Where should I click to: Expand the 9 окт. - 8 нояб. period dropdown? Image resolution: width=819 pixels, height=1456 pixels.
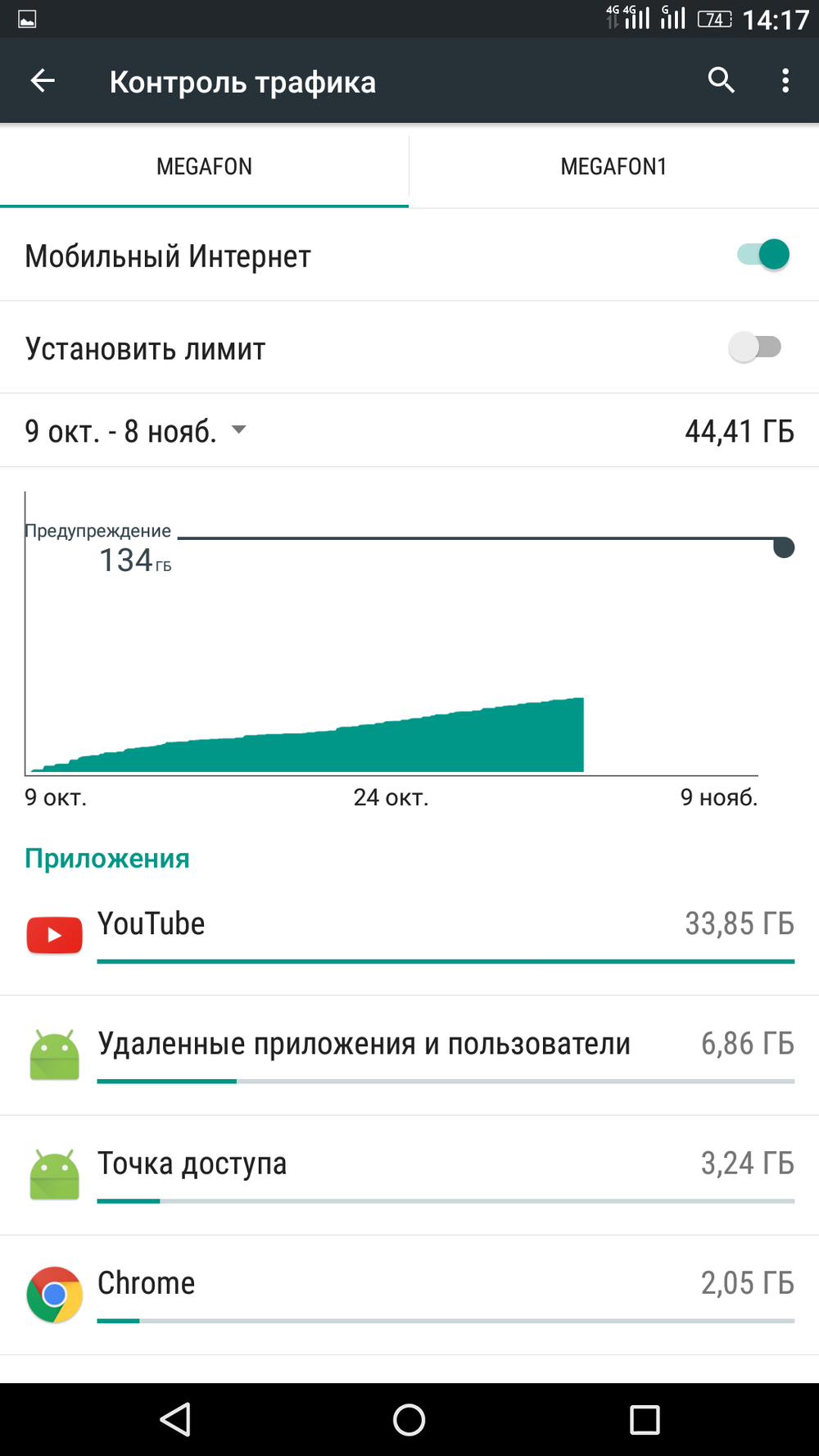coord(136,431)
